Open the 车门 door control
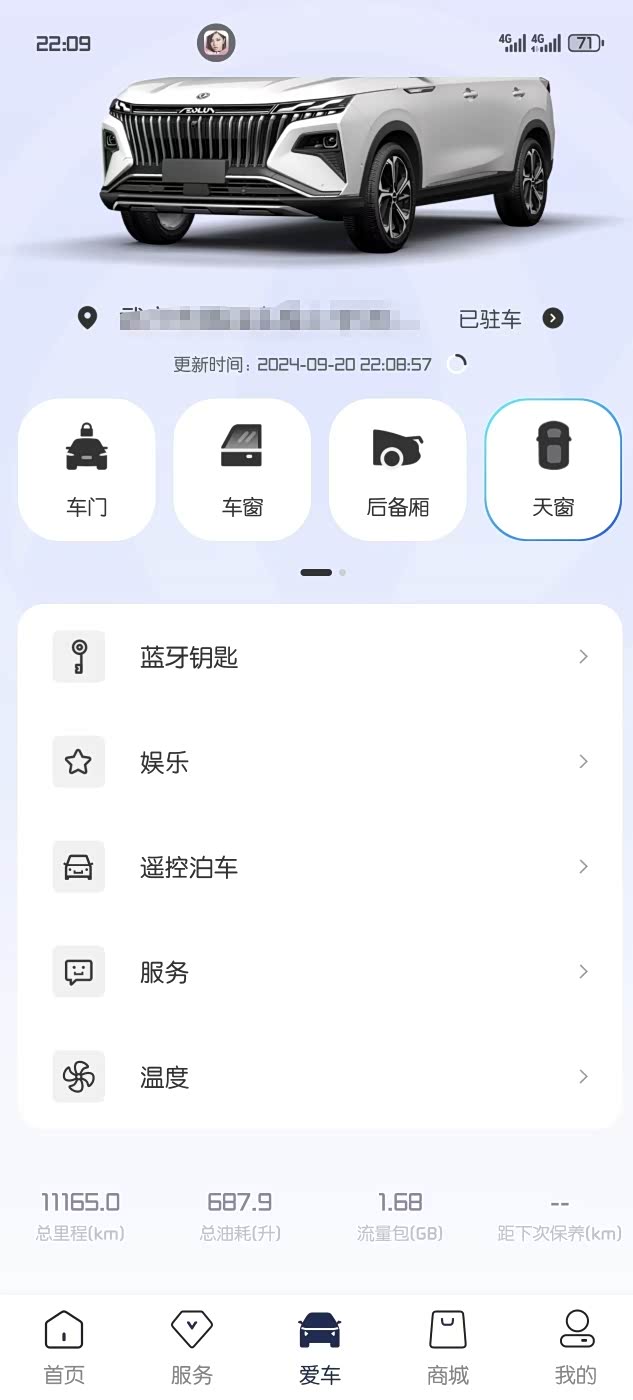This screenshot has height=1400, width=633. 87,470
